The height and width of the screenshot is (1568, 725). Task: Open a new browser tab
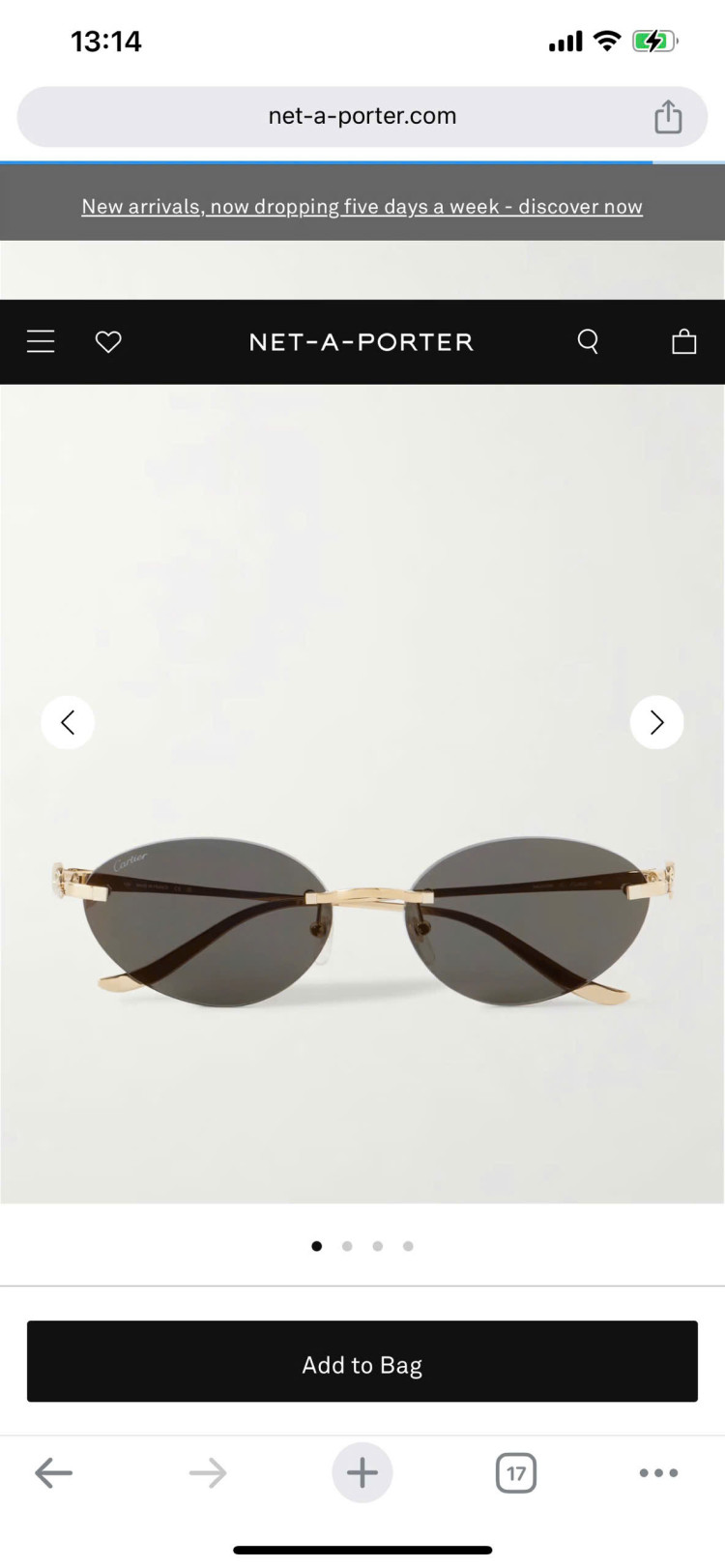(x=362, y=1472)
